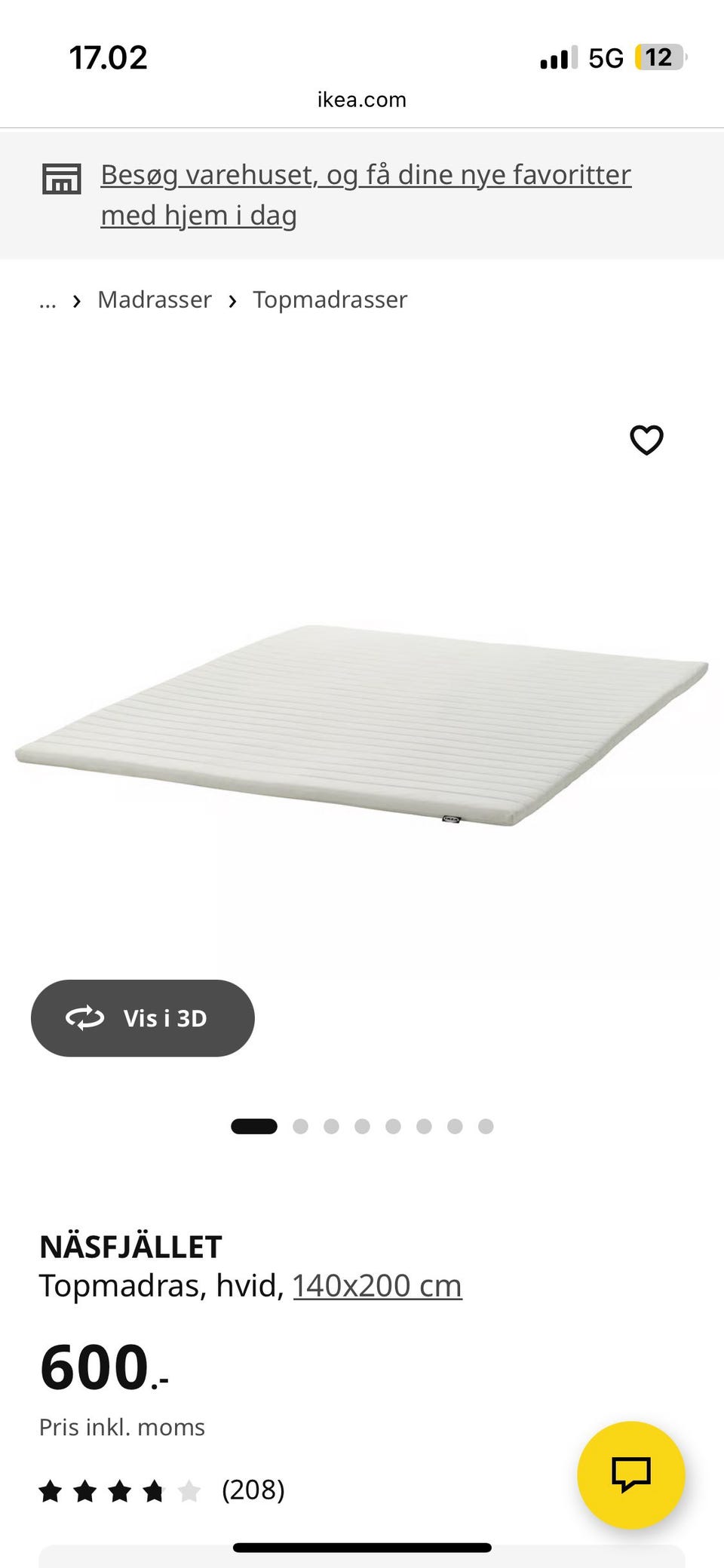The height and width of the screenshot is (1568, 724).
Task: Go to the Madrasser breadcrumb
Action: click(155, 299)
